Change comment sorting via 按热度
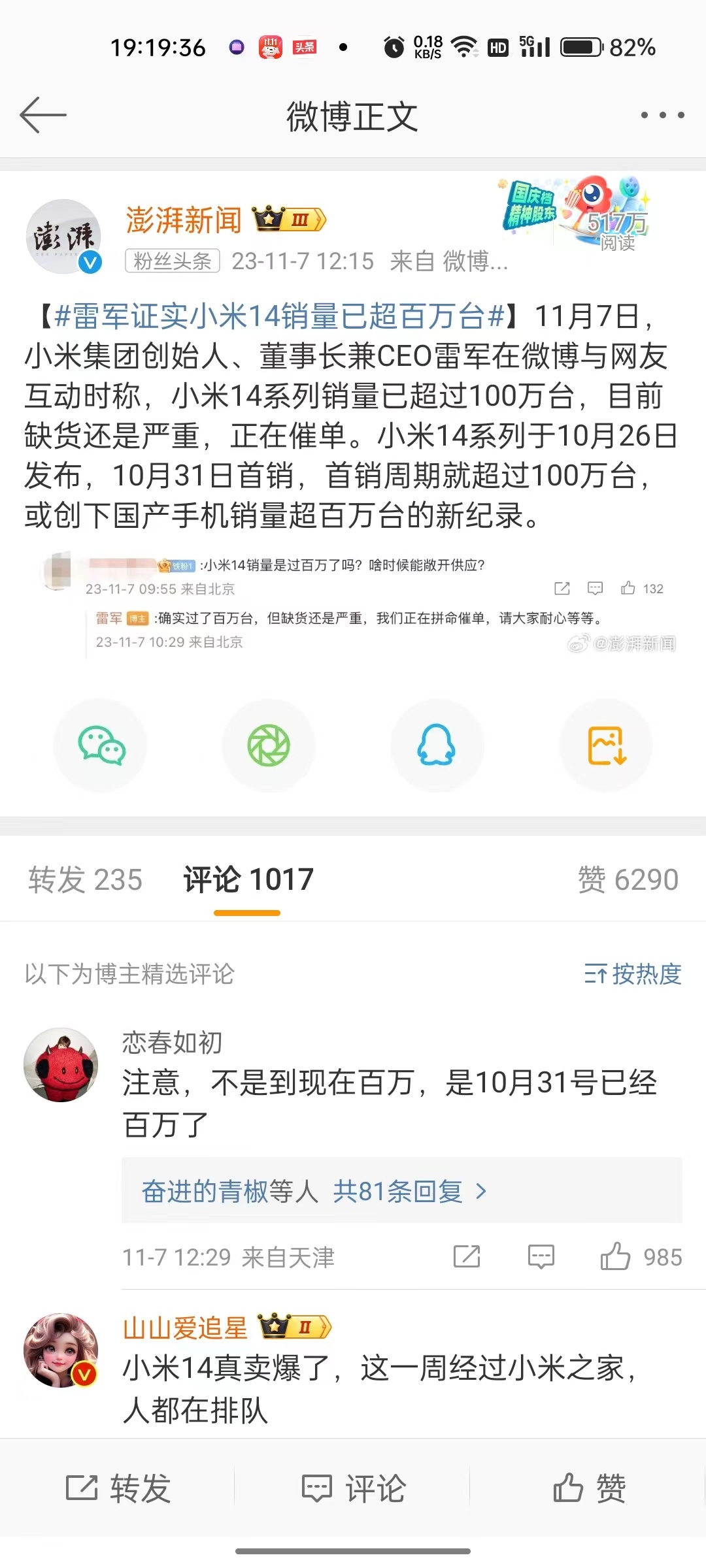This screenshot has width=706, height=1568. point(632,974)
